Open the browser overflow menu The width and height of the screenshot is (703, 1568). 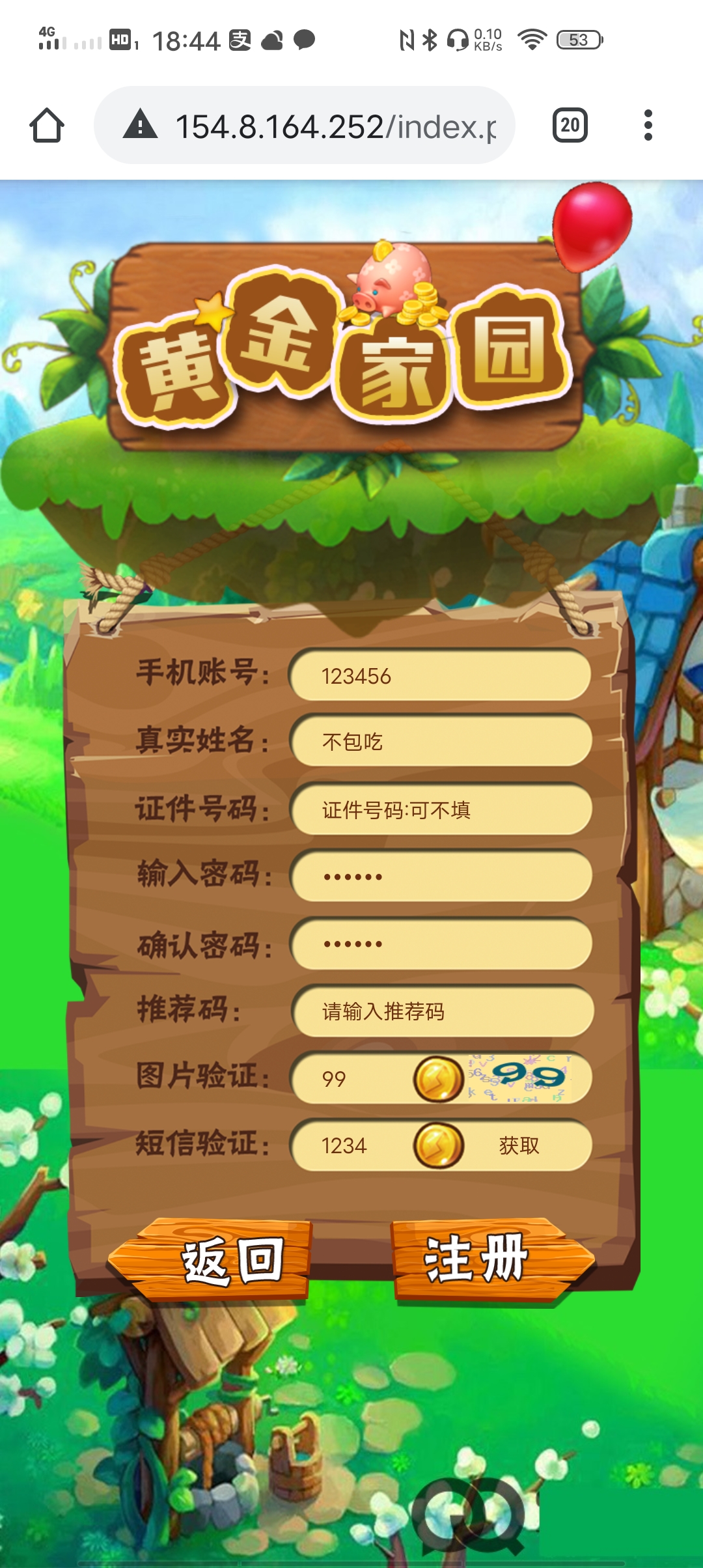pyautogui.click(x=648, y=125)
